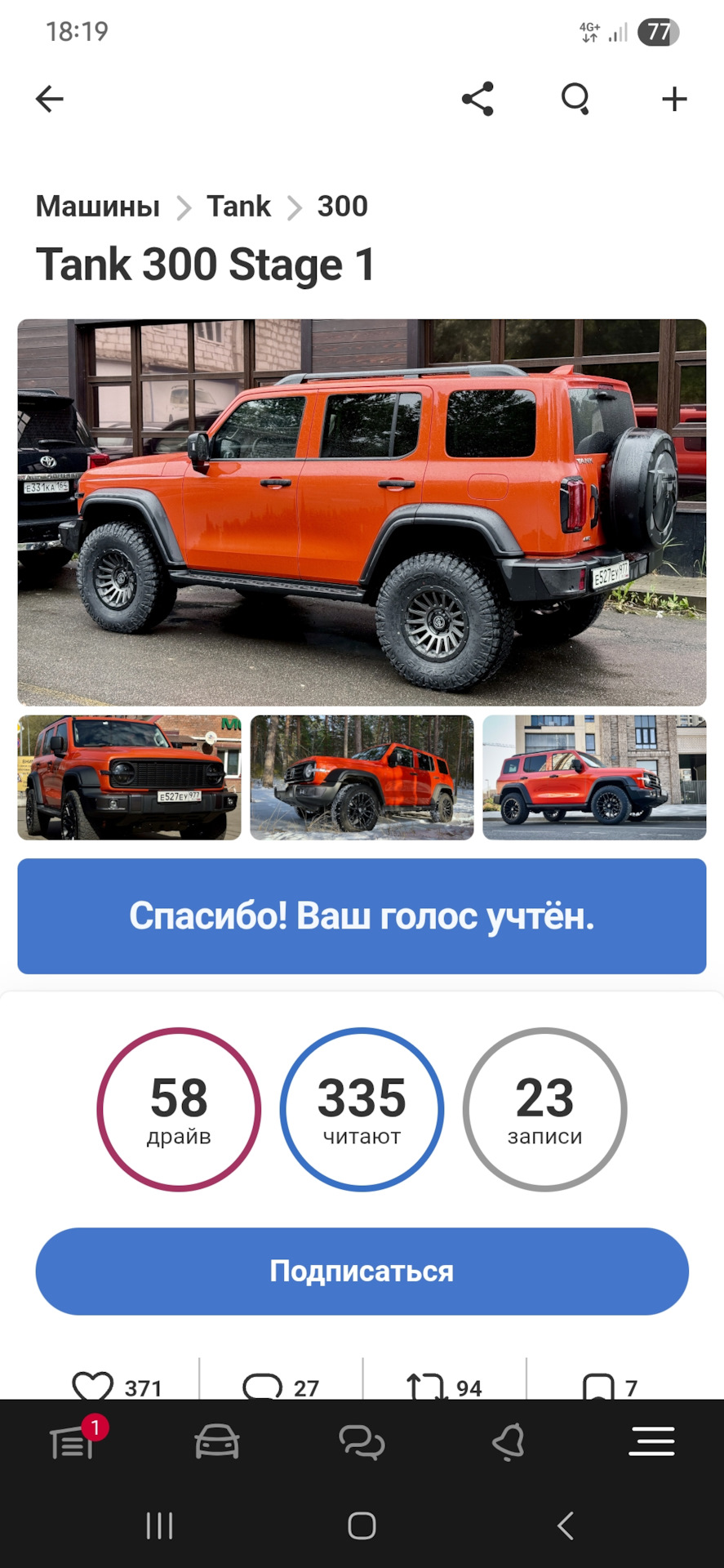
Task: Go back using the top arrow
Action: coord(49,99)
